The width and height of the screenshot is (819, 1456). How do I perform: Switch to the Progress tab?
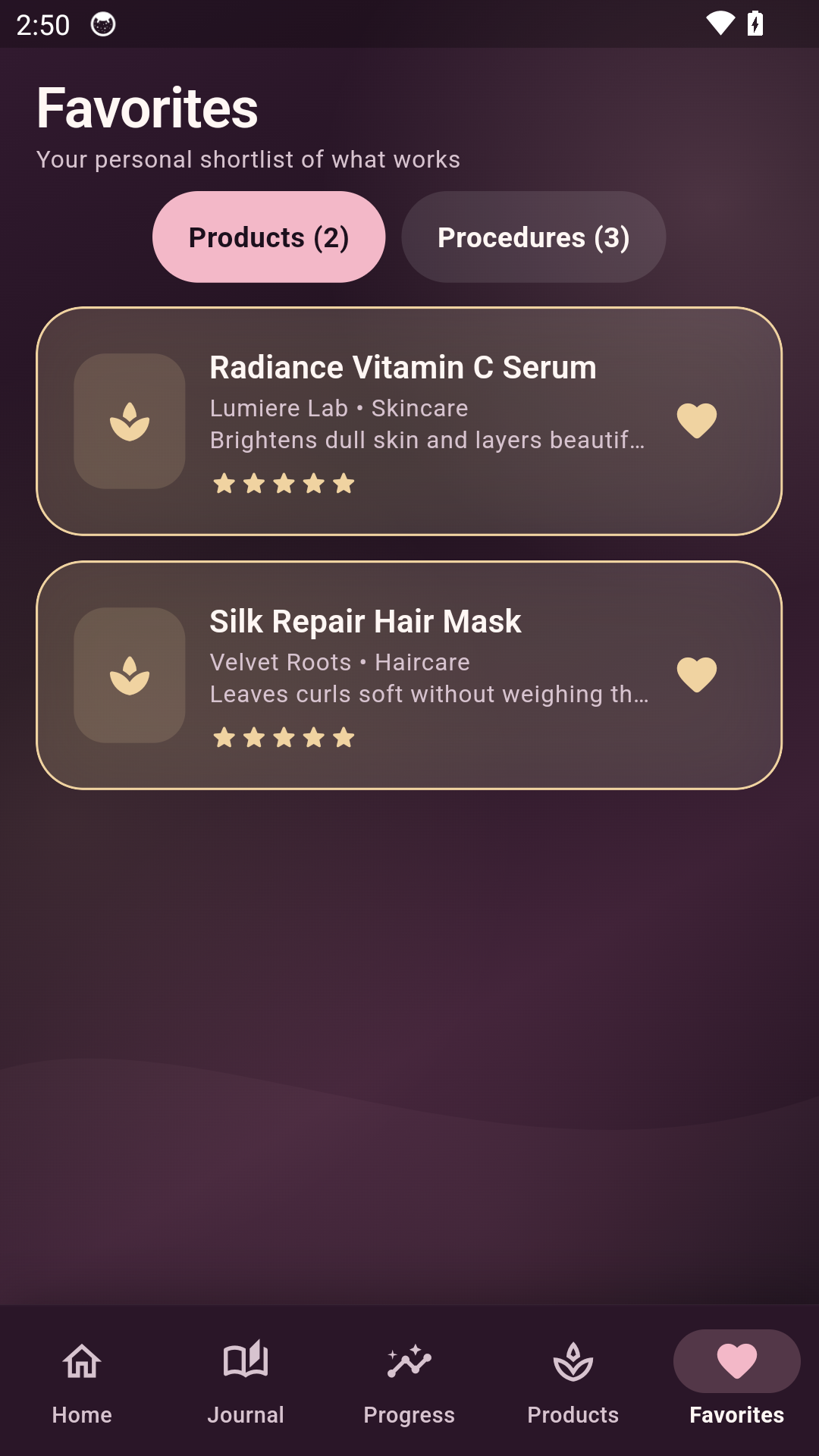click(x=409, y=1382)
